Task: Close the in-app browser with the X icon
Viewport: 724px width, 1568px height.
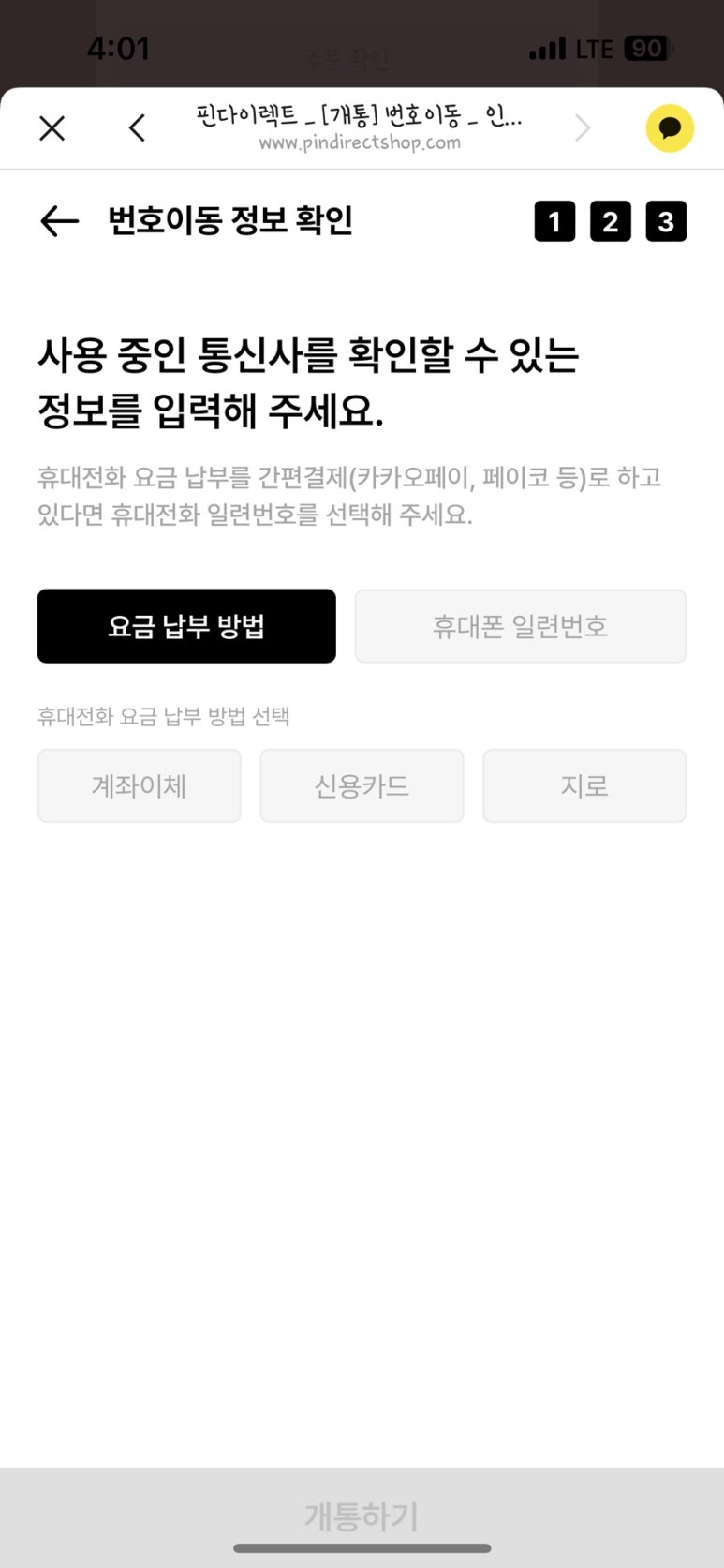Action: (x=52, y=128)
